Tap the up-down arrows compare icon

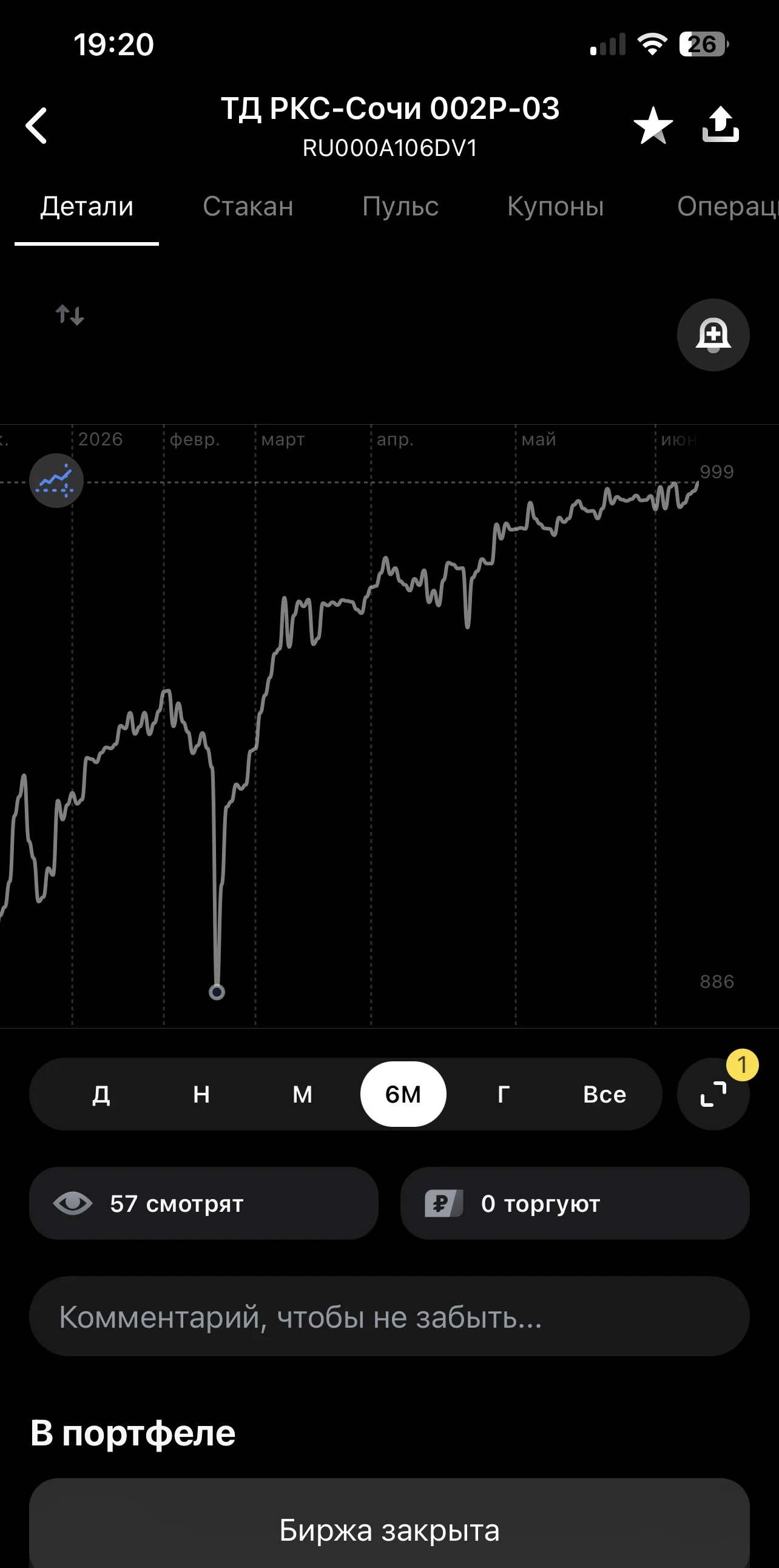click(69, 315)
